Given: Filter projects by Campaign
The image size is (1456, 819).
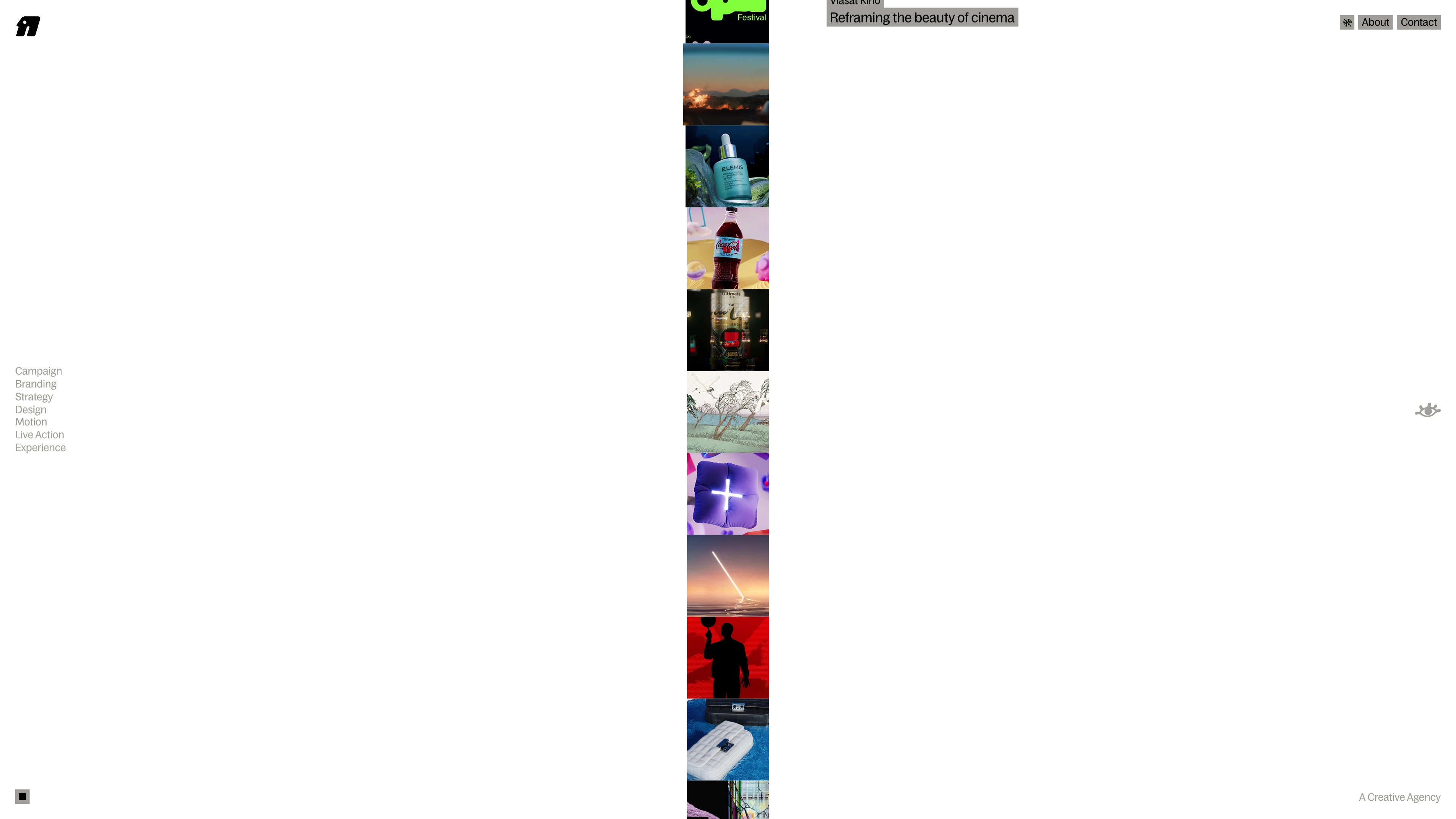Looking at the screenshot, I should 38,371.
